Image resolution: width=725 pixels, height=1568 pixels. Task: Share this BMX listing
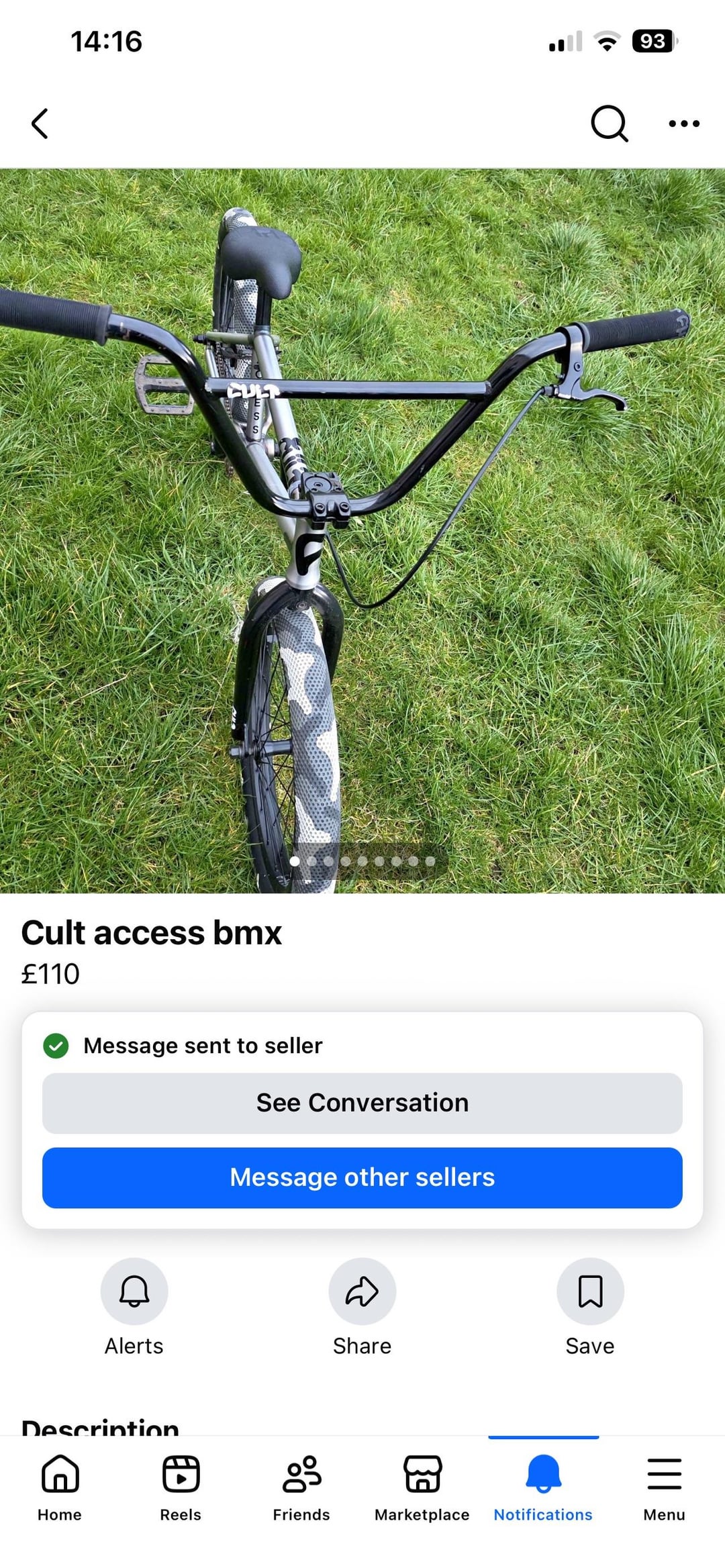click(362, 1291)
